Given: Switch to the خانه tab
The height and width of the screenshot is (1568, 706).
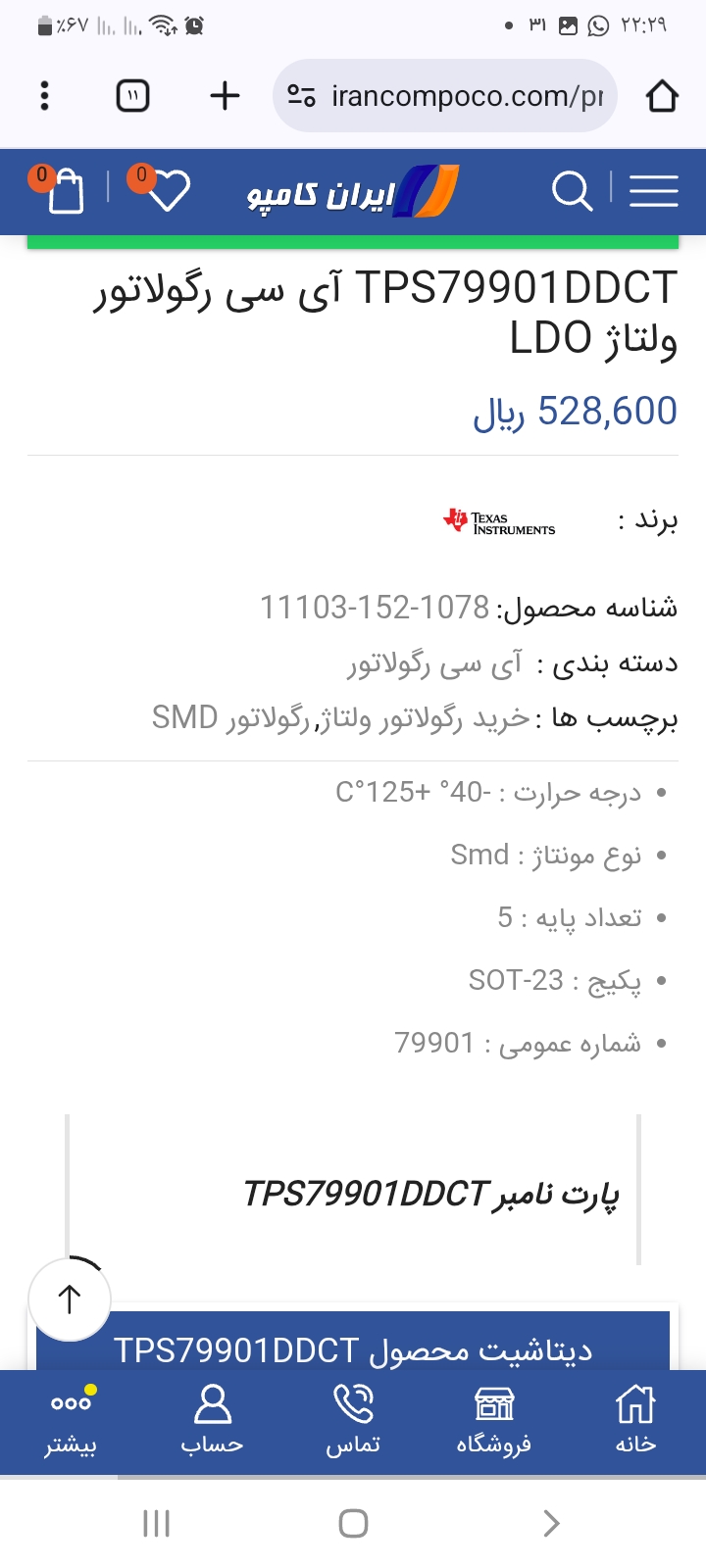Looking at the screenshot, I should 635,1420.
